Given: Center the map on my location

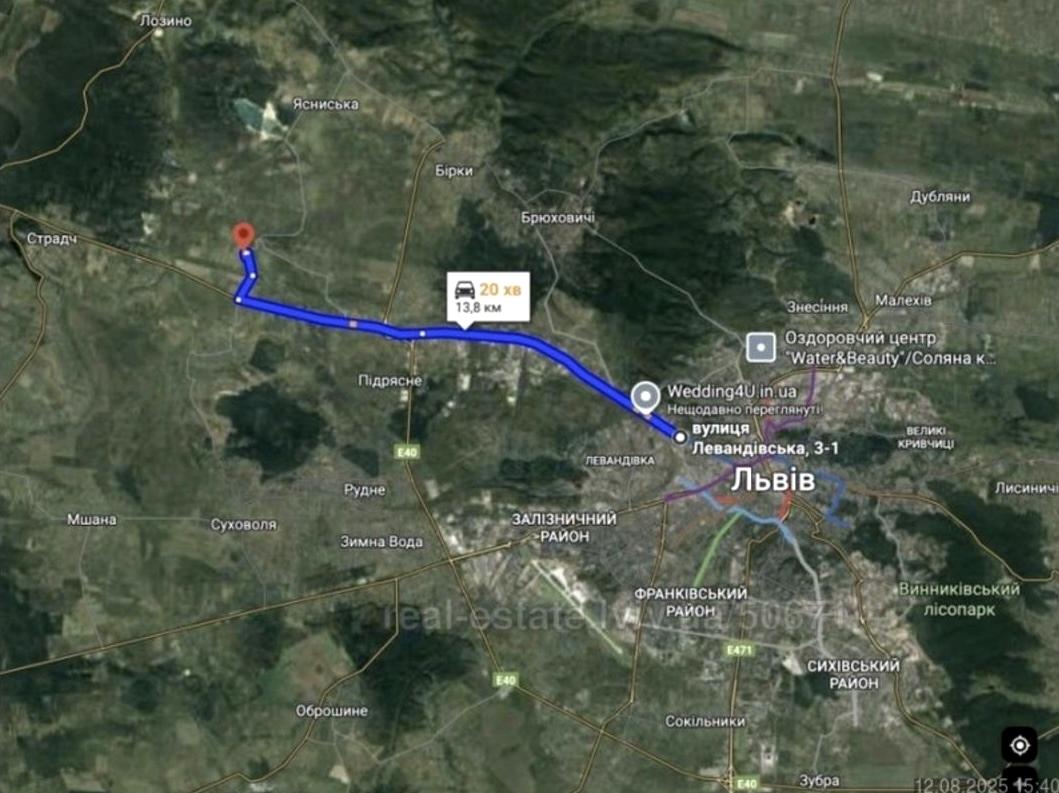Looking at the screenshot, I should pyautogui.click(x=1019, y=745).
